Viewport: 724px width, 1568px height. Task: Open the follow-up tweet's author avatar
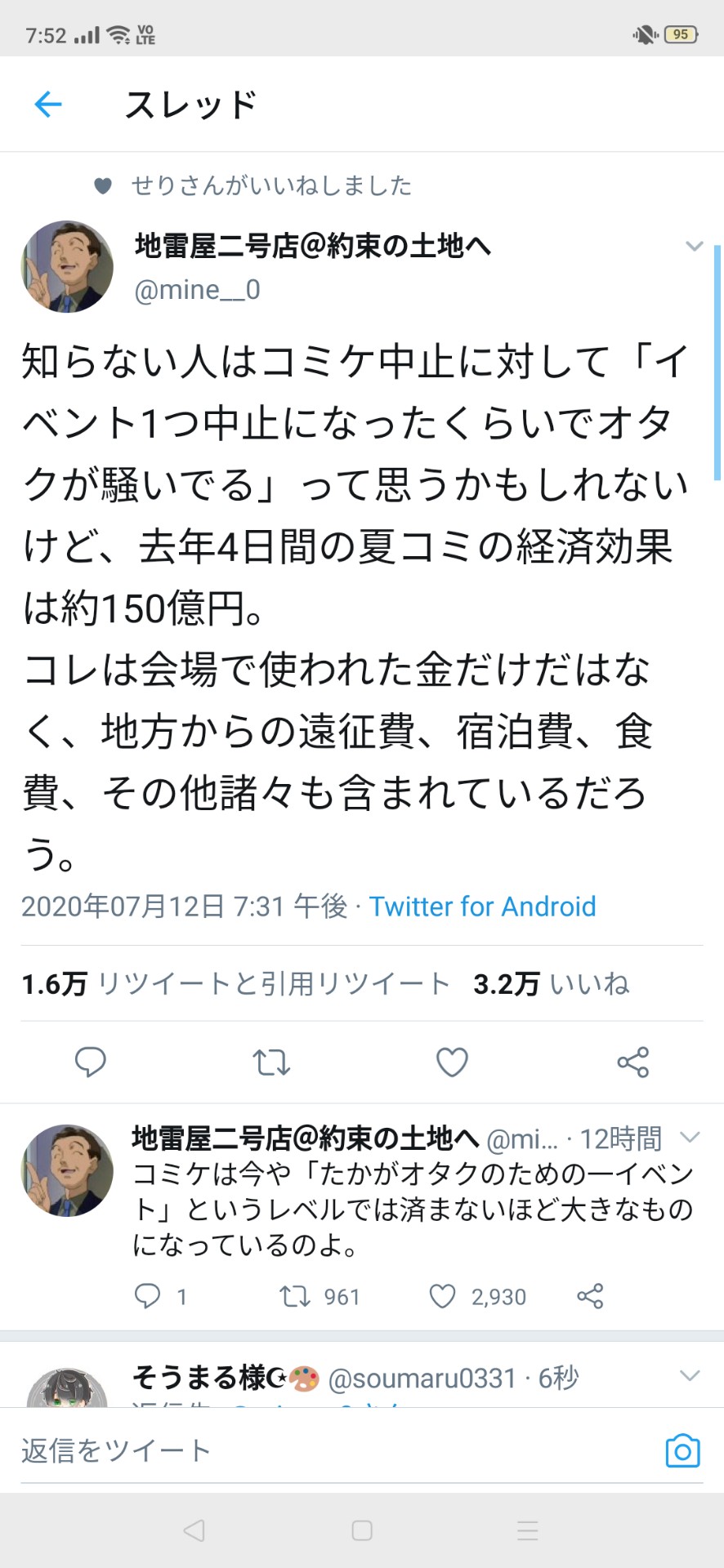pyautogui.click(x=67, y=1171)
